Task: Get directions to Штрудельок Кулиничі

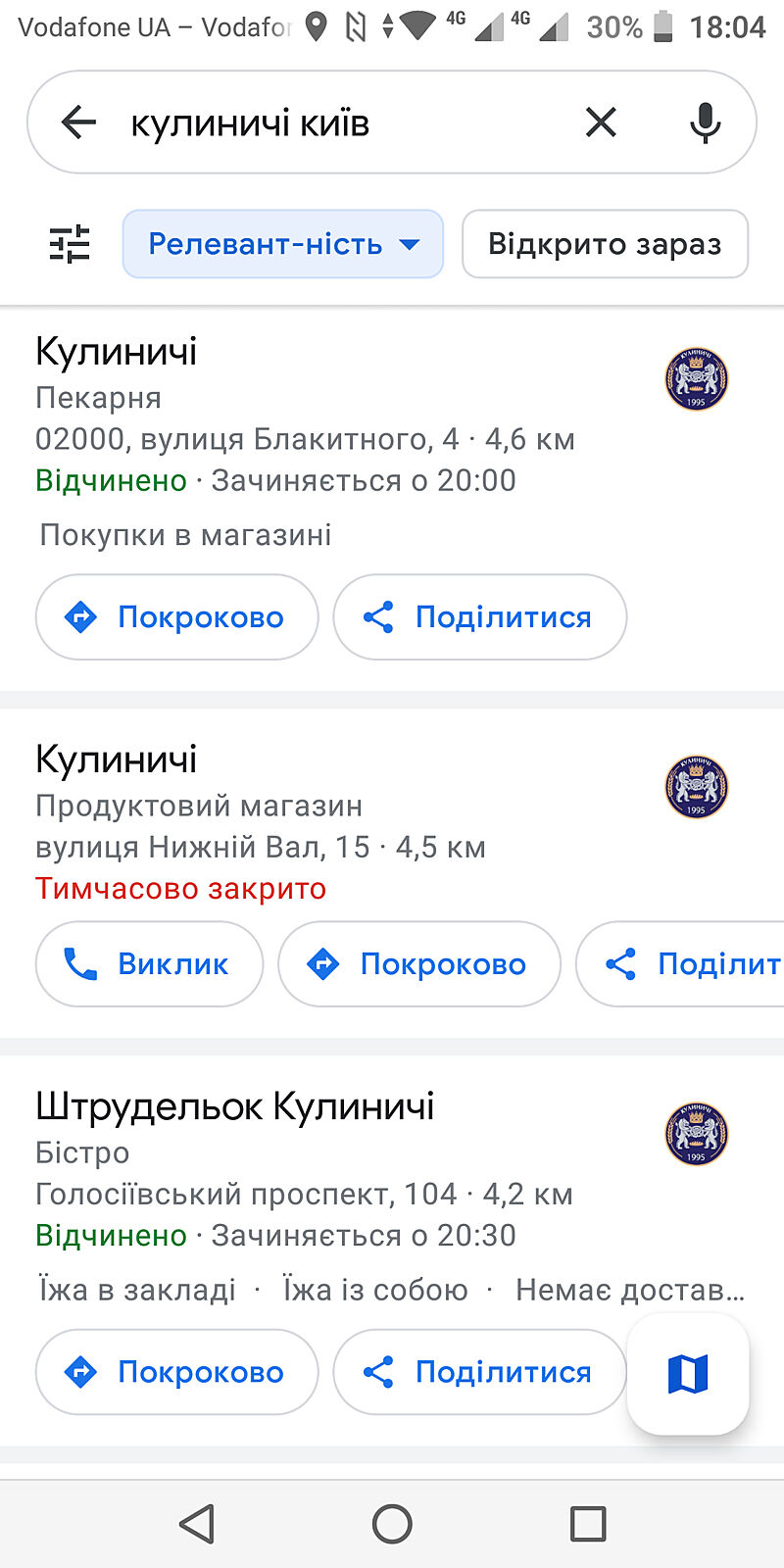Action: (x=177, y=1372)
